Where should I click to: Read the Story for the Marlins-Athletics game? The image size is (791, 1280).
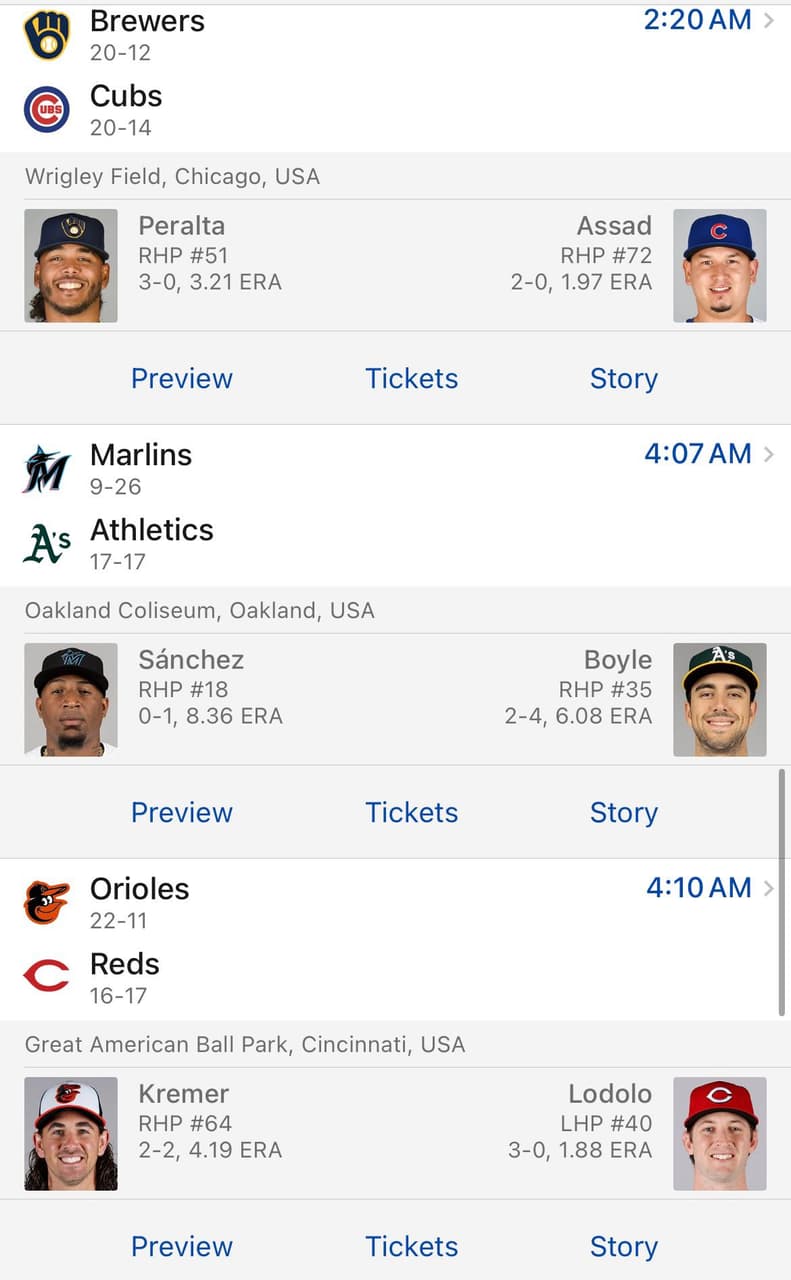click(x=623, y=813)
